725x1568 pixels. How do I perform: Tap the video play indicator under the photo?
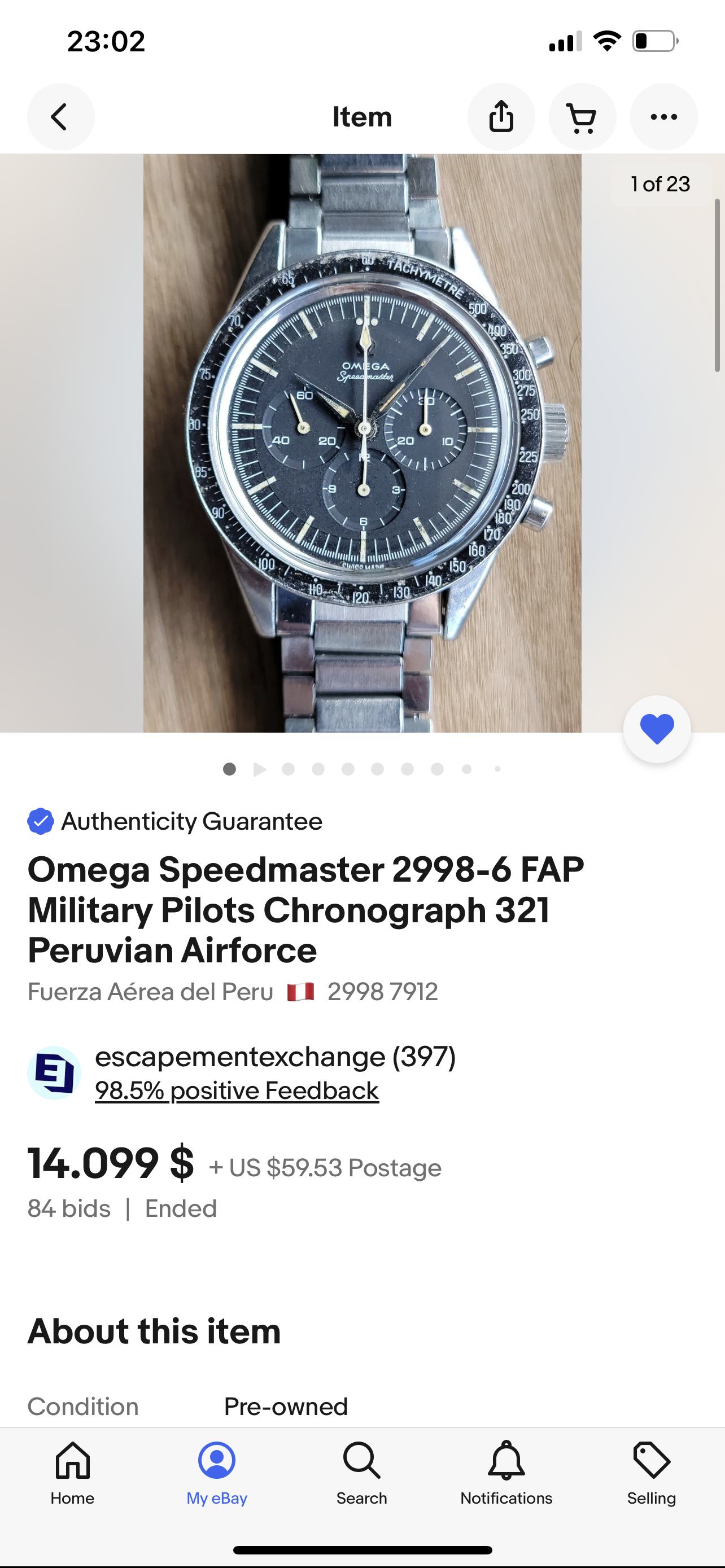pyautogui.click(x=259, y=769)
